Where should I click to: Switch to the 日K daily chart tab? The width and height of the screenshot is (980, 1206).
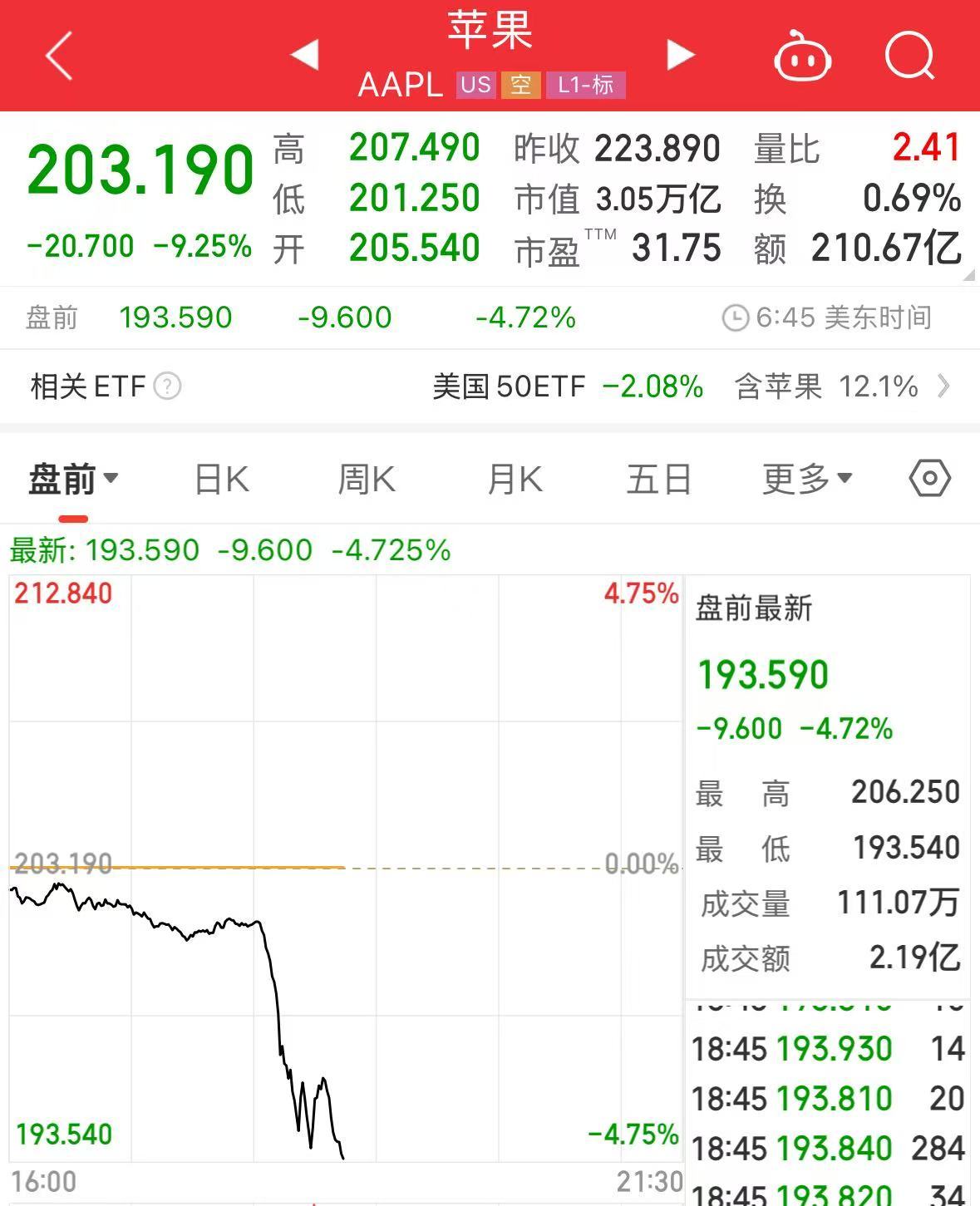[219, 478]
